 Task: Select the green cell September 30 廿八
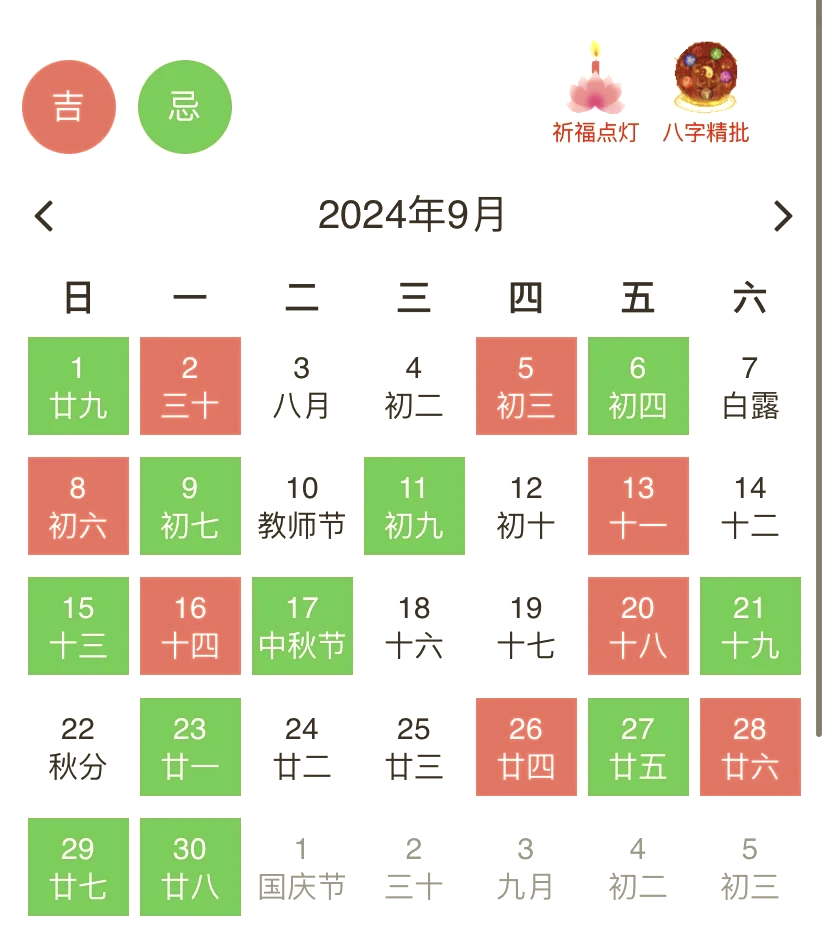tap(190, 866)
